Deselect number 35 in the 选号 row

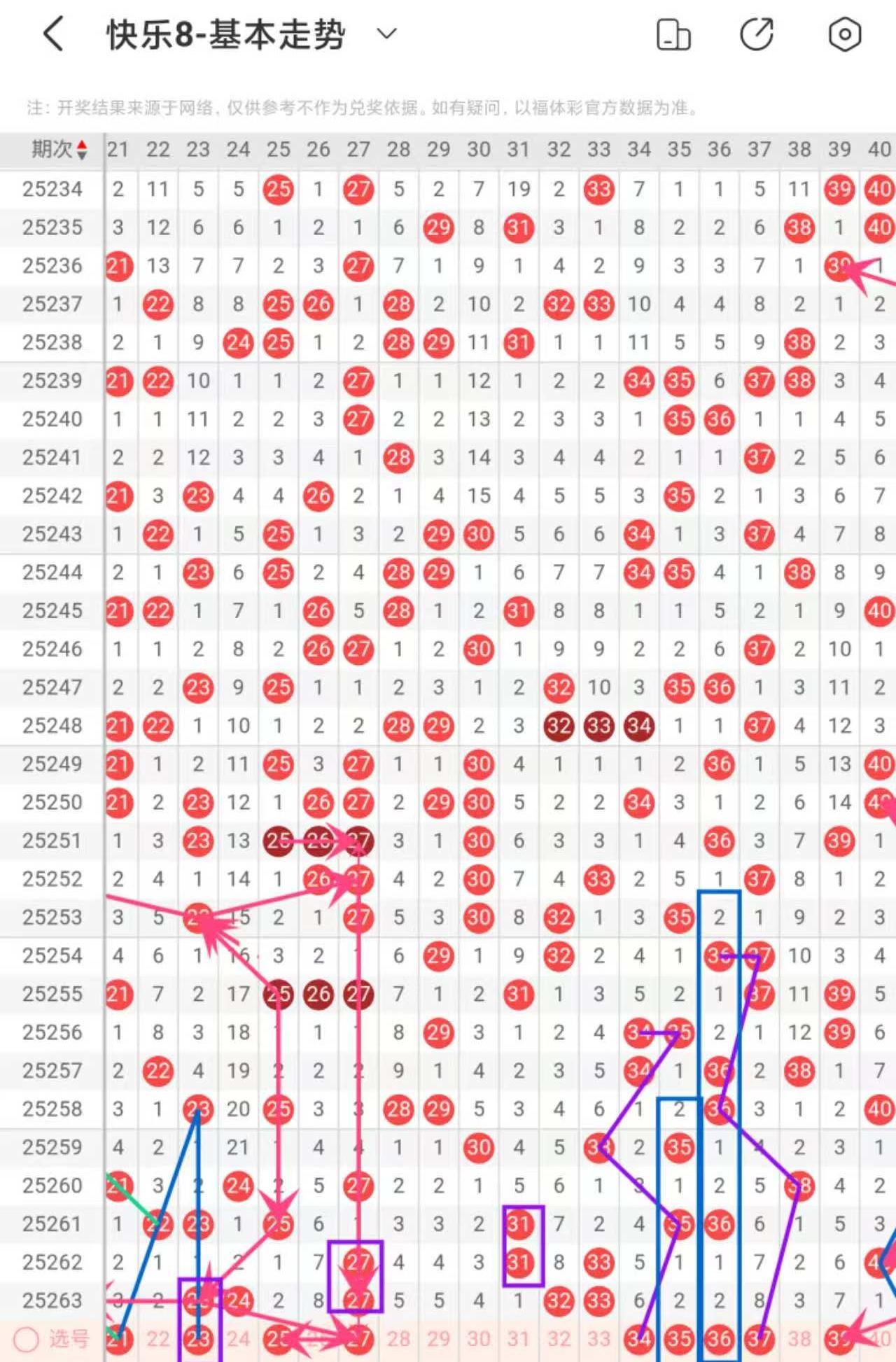point(679,1339)
